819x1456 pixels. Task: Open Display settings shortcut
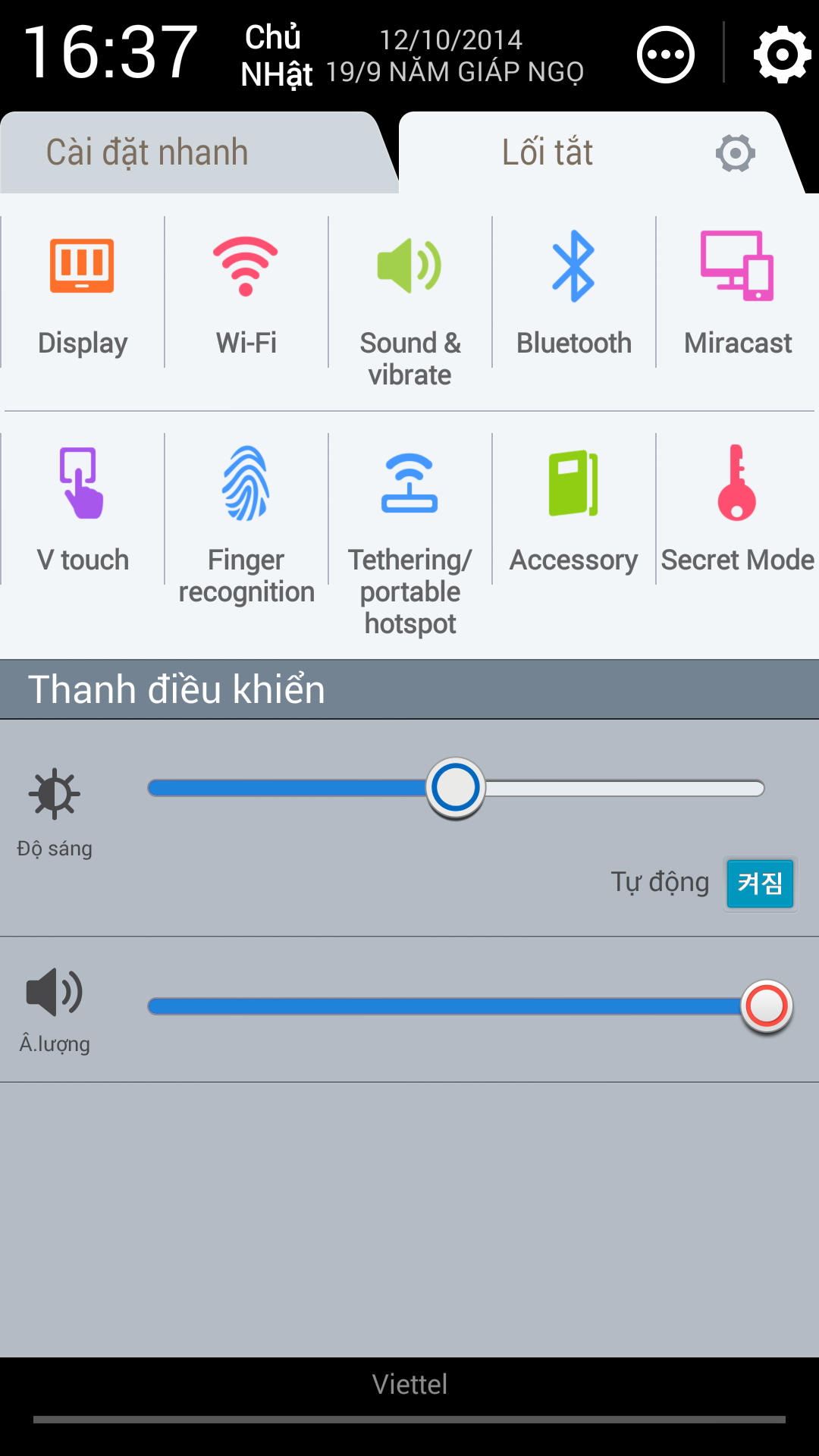pos(82,293)
